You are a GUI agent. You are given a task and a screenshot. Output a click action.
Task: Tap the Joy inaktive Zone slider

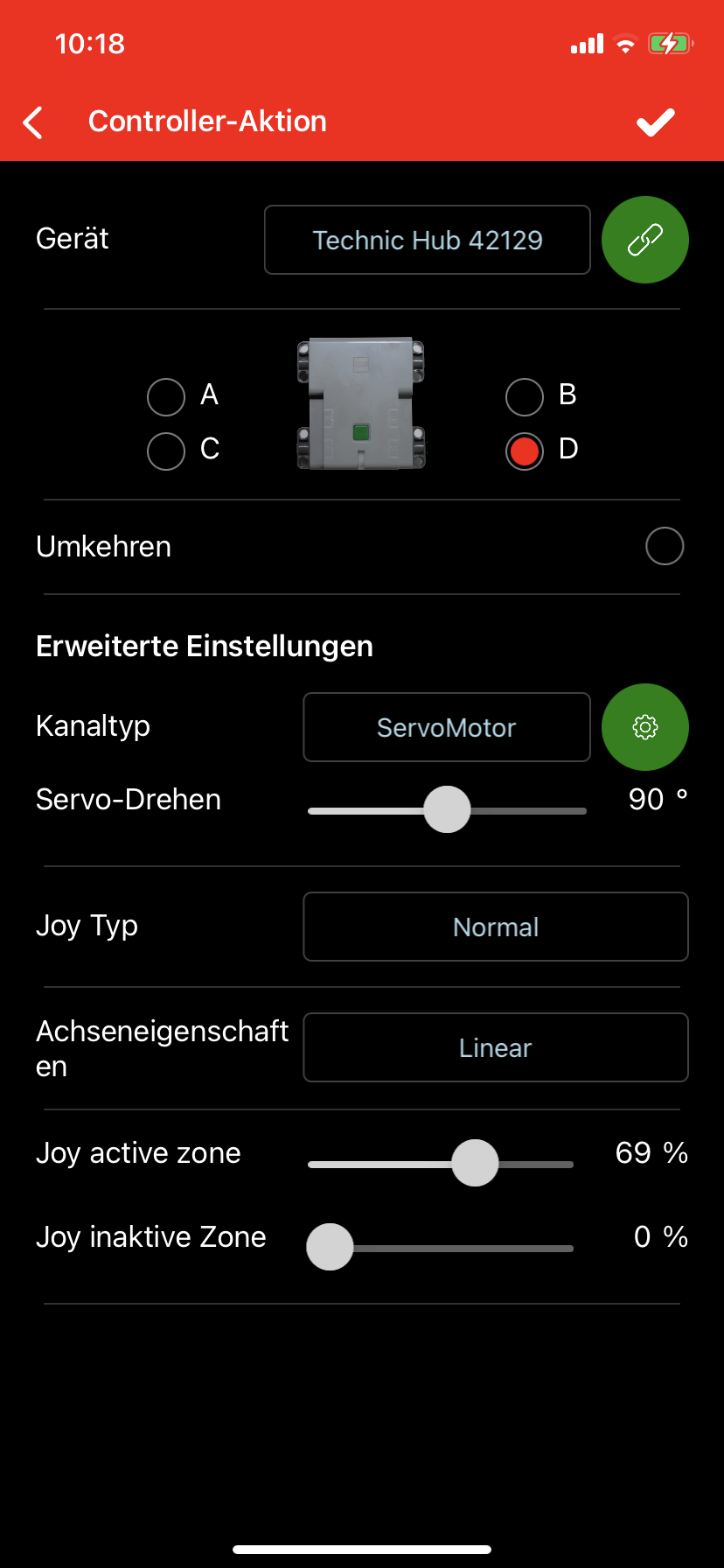tap(441, 1248)
